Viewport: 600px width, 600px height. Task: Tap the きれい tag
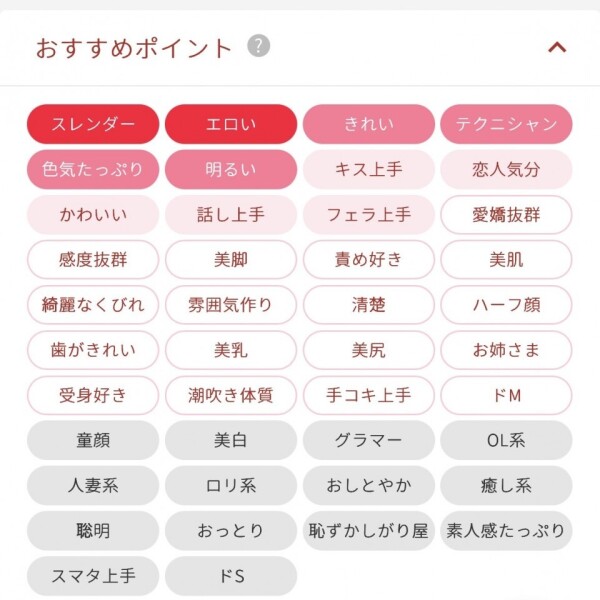[x=369, y=124]
